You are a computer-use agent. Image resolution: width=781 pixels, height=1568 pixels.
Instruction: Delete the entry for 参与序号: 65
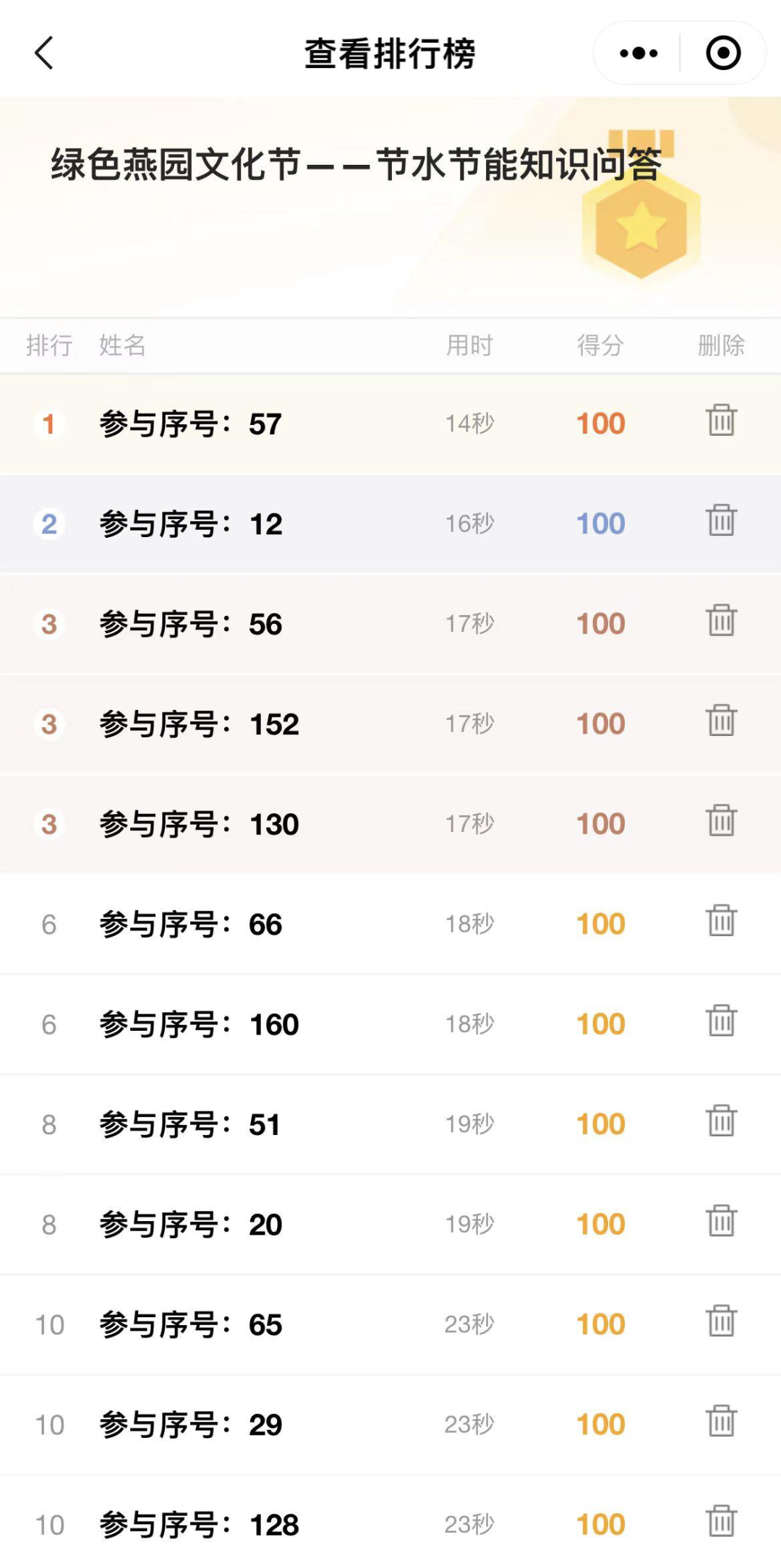click(x=722, y=1321)
